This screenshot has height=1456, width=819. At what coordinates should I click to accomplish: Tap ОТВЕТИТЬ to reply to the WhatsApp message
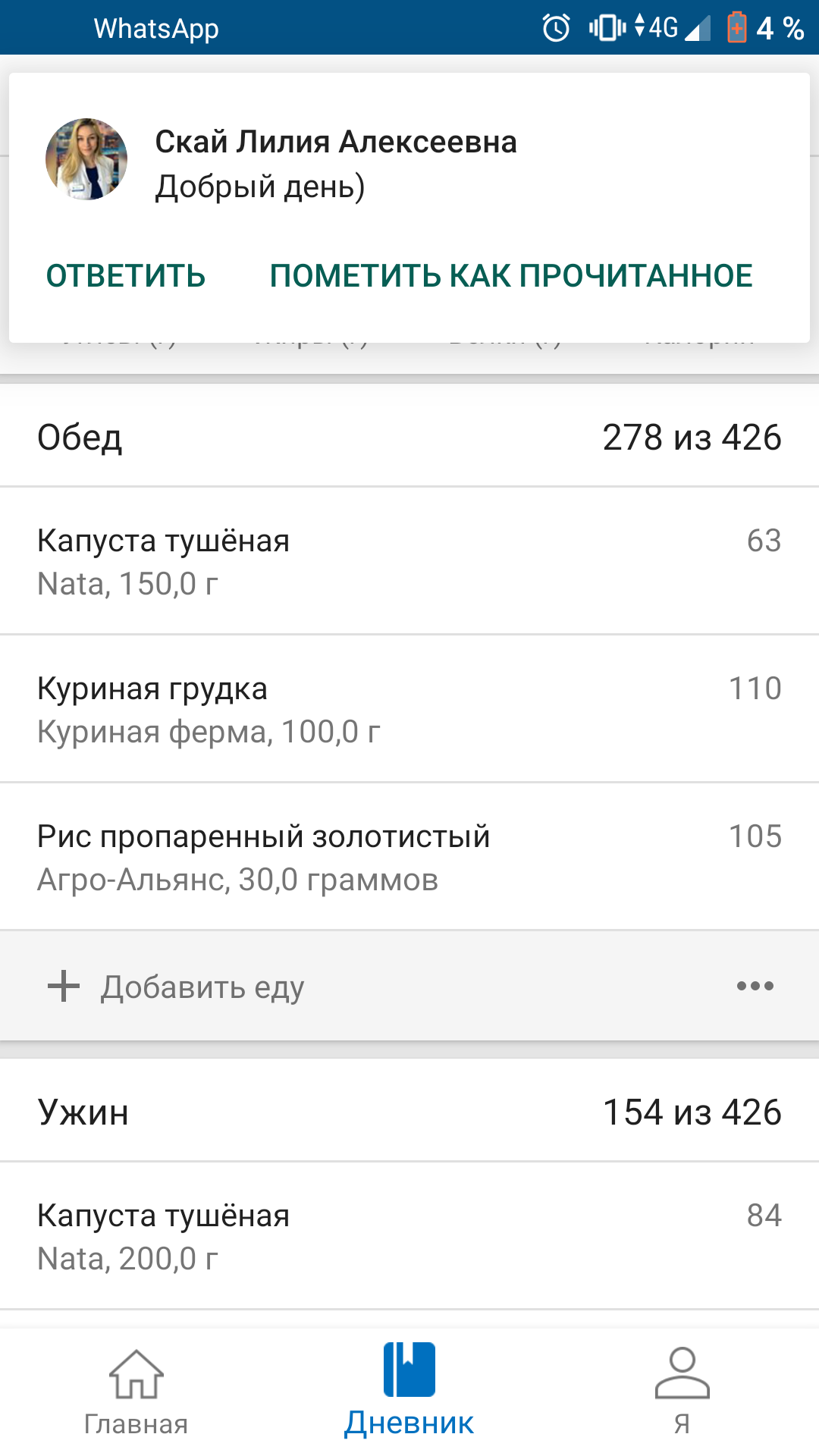tap(126, 276)
